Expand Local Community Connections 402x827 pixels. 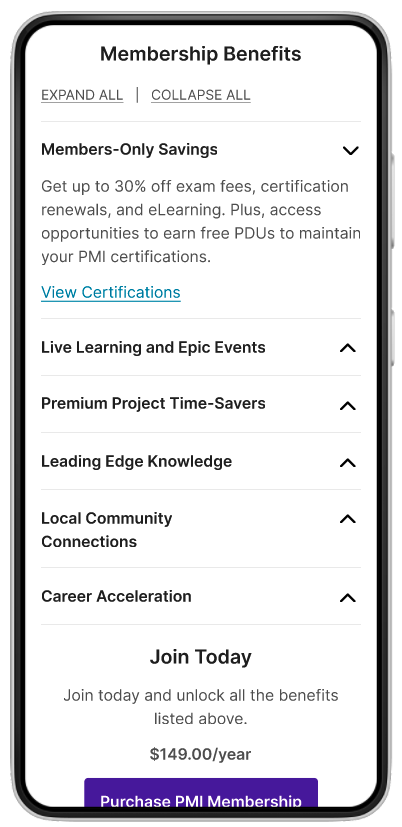click(x=200, y=529)
